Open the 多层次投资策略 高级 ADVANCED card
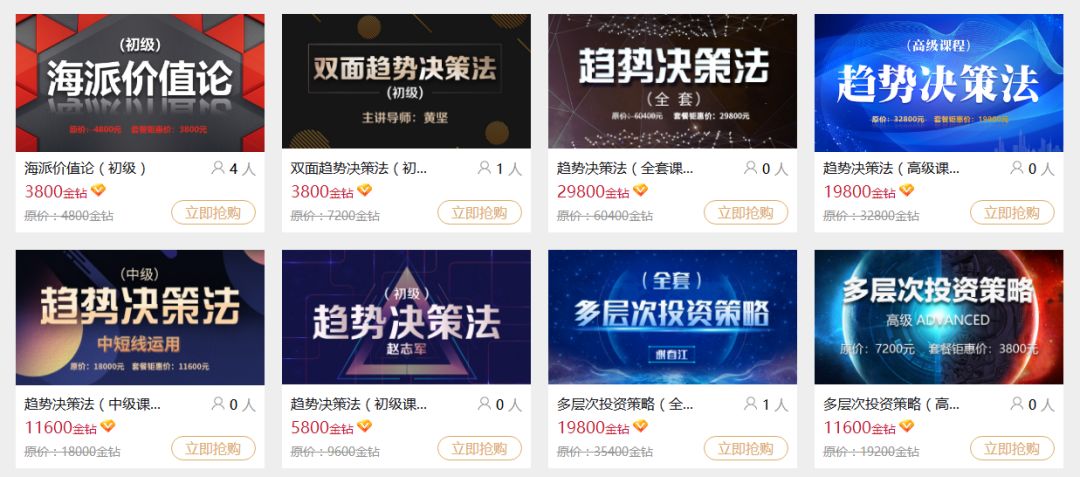Viewport: 1080px width, 477px height. click(x=938, y=318)
